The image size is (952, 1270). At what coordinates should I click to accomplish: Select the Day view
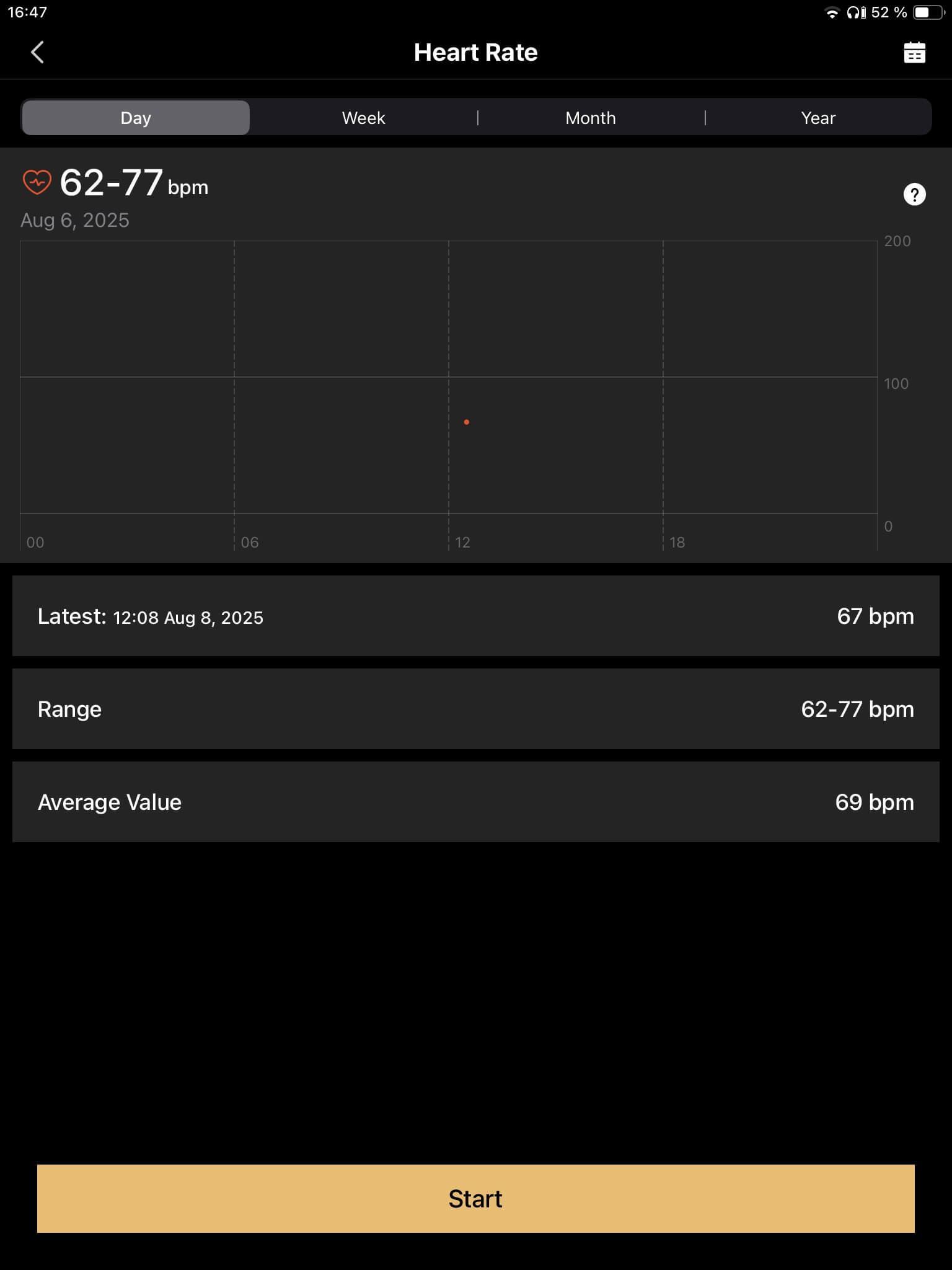point(136,118)
